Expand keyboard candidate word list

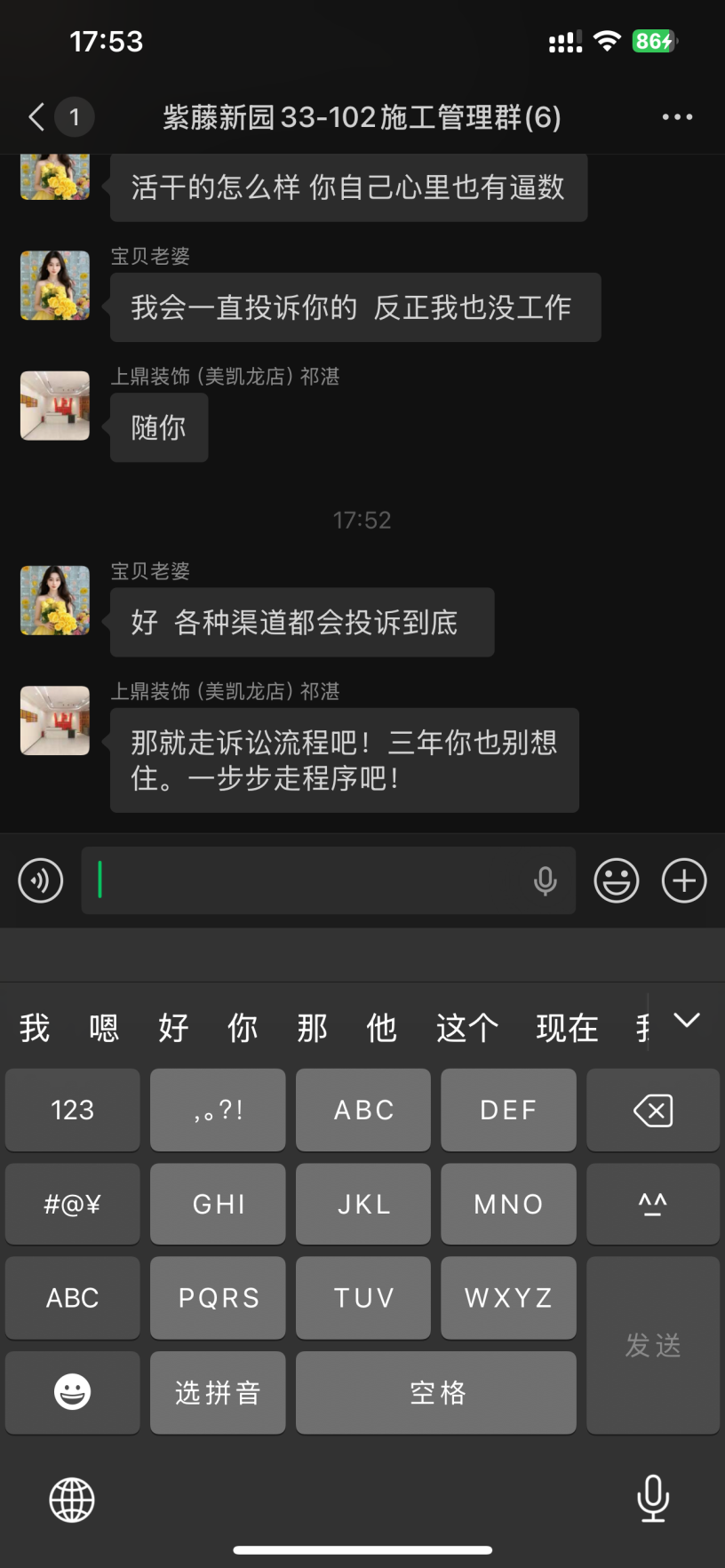687,1020
